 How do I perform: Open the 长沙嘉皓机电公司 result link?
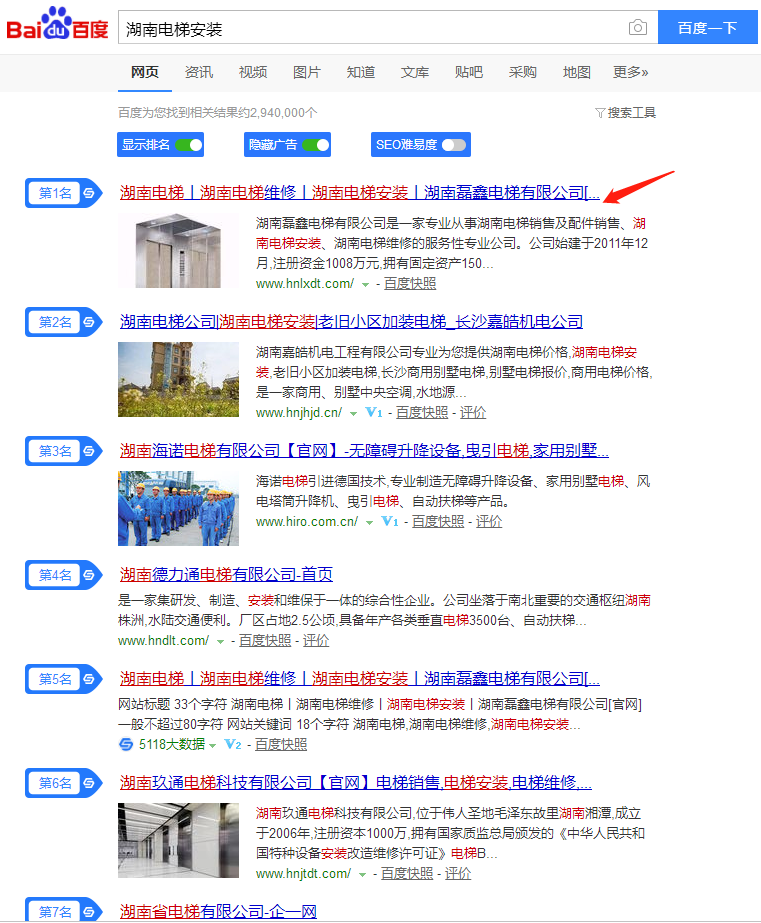351,322
